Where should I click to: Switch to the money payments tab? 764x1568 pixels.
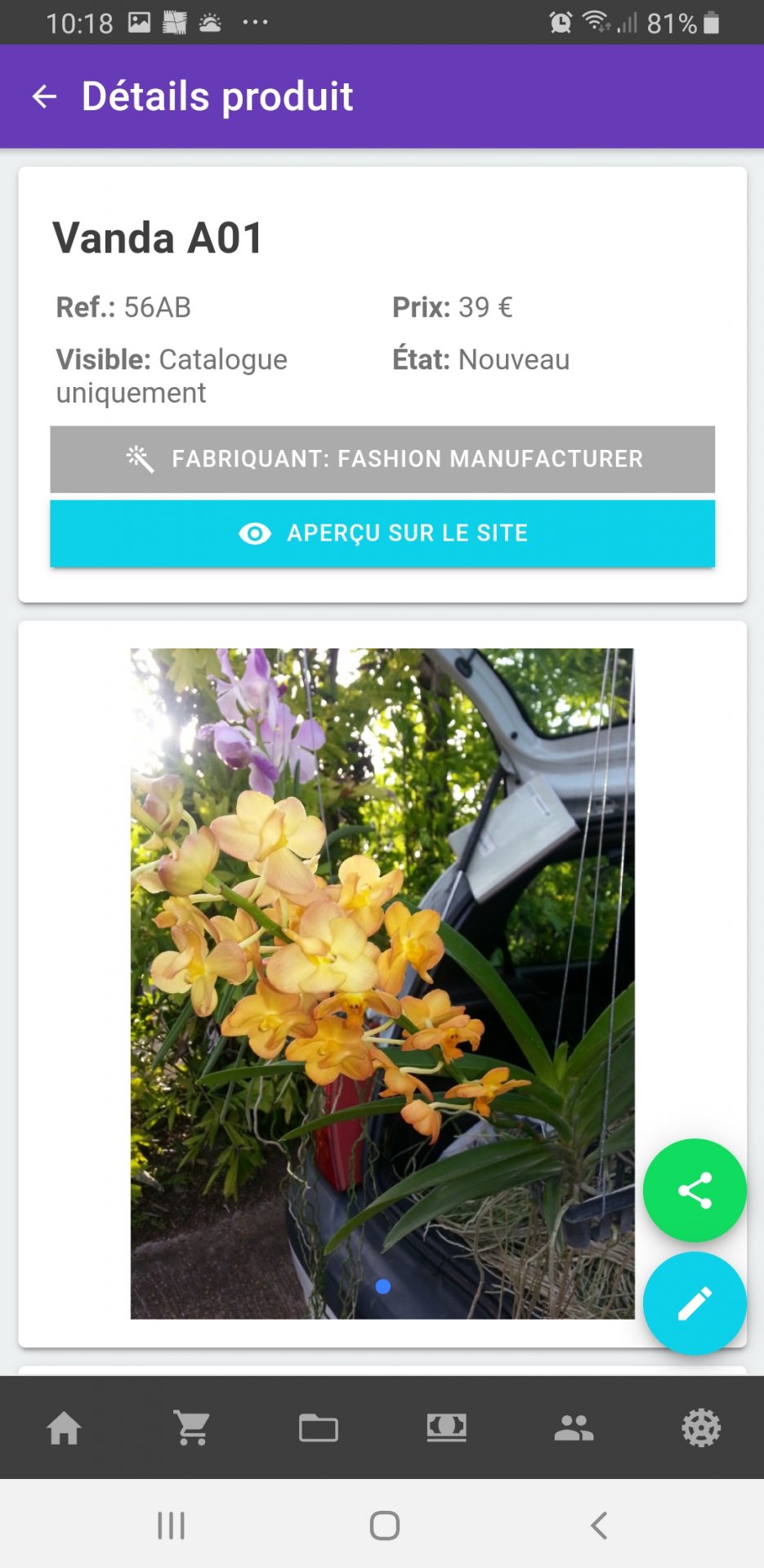(446, 1428)
